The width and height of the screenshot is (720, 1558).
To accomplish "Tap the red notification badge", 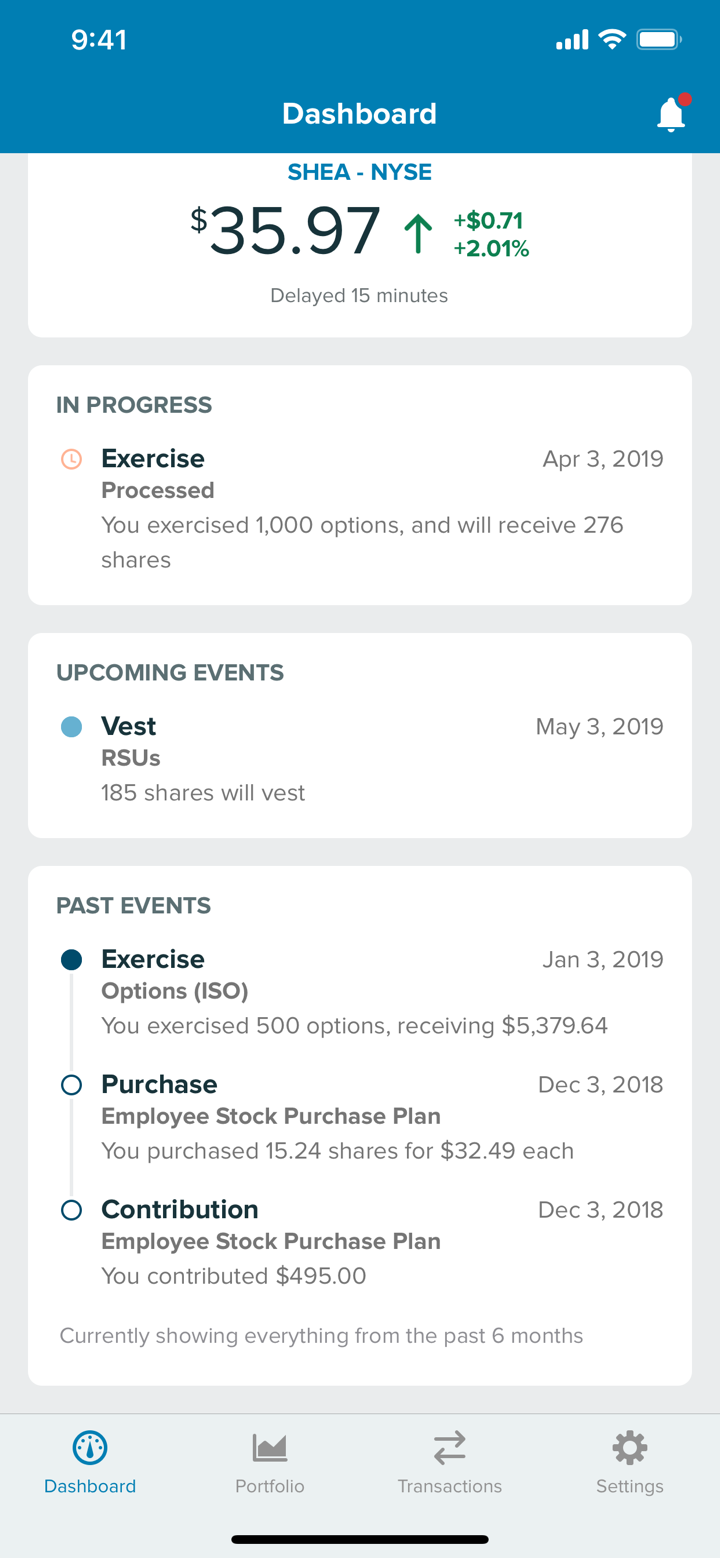I will click(685, 98).
